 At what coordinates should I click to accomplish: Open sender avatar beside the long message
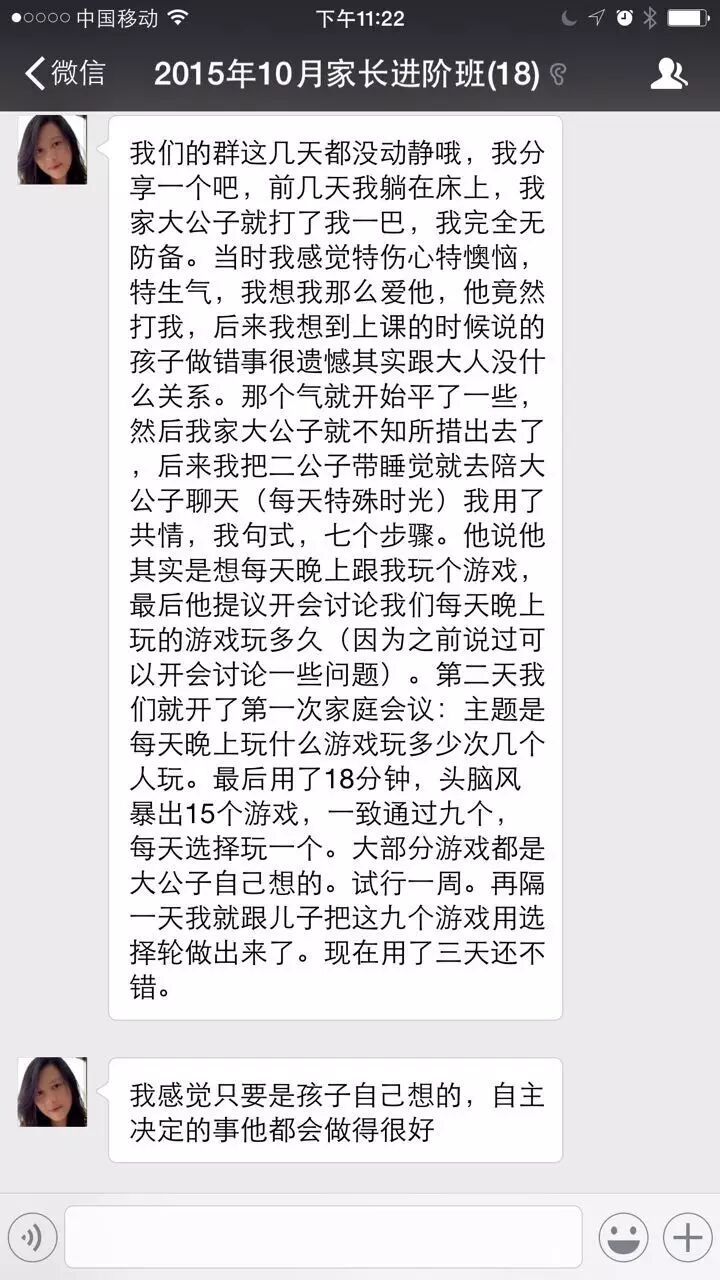tap(52, 150)
